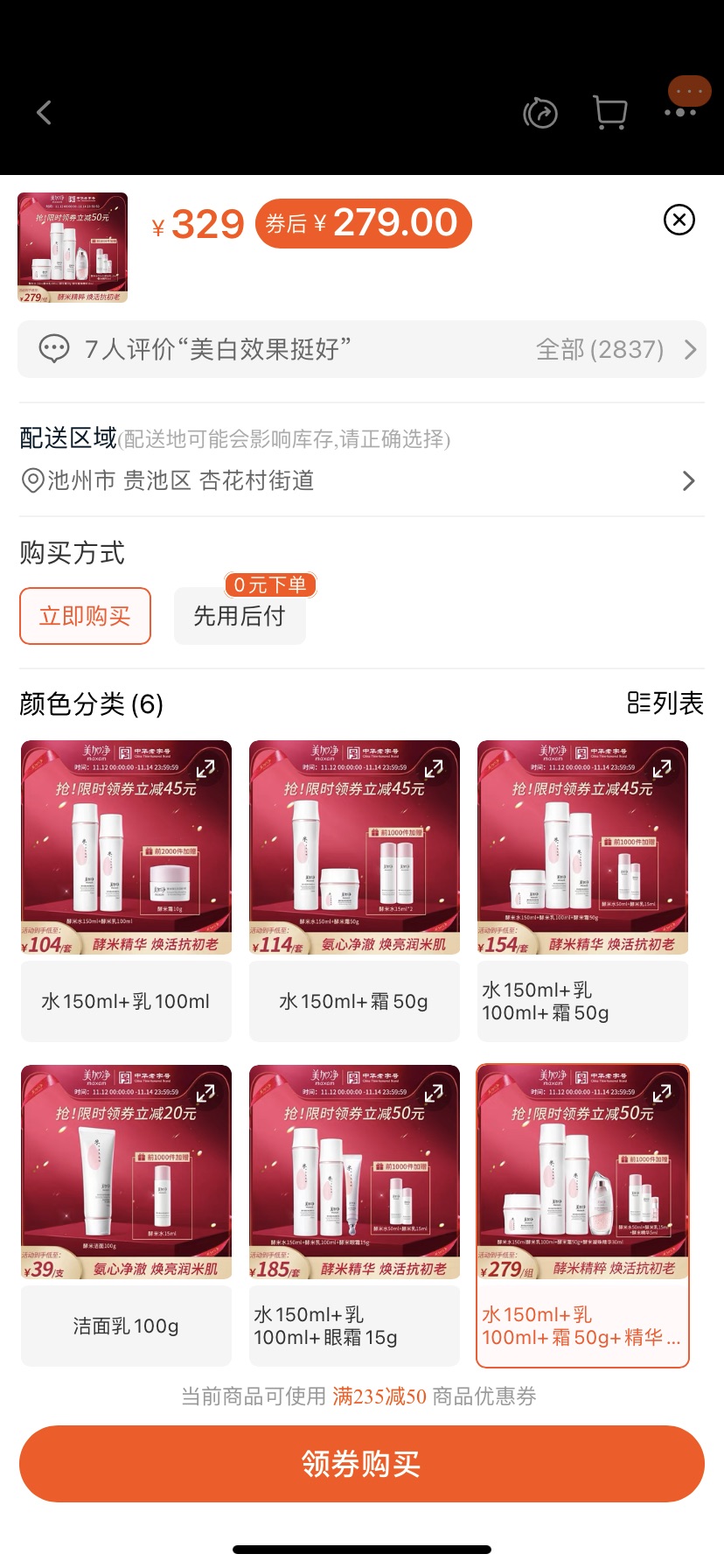
Task: Choose option 水150ml+乳100ml+眼霜15g
Action: coord(354,1326)
